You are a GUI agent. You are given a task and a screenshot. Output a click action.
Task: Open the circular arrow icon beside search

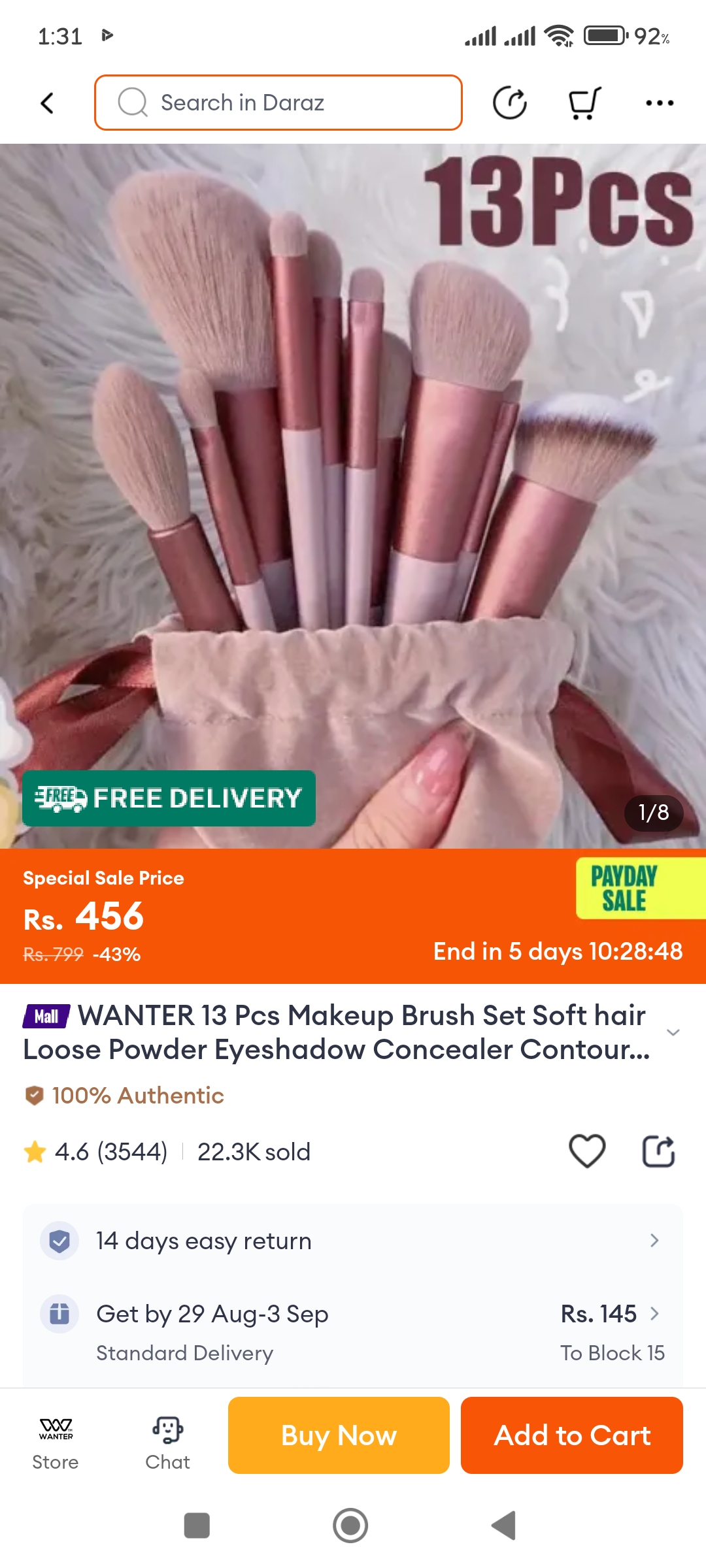[509, 103]
